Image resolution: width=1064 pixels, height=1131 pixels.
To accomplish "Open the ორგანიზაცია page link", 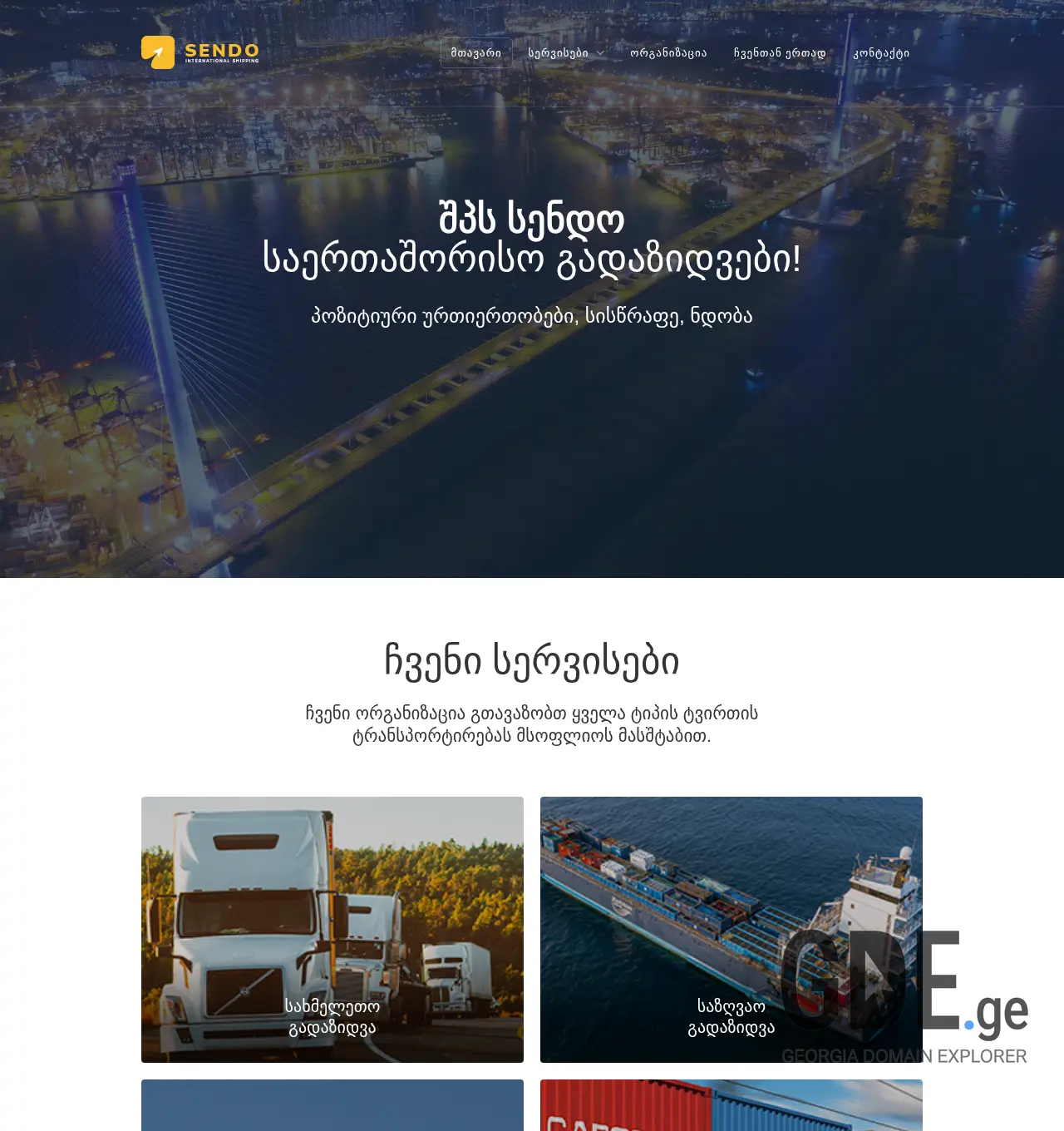I will [670, 52].
